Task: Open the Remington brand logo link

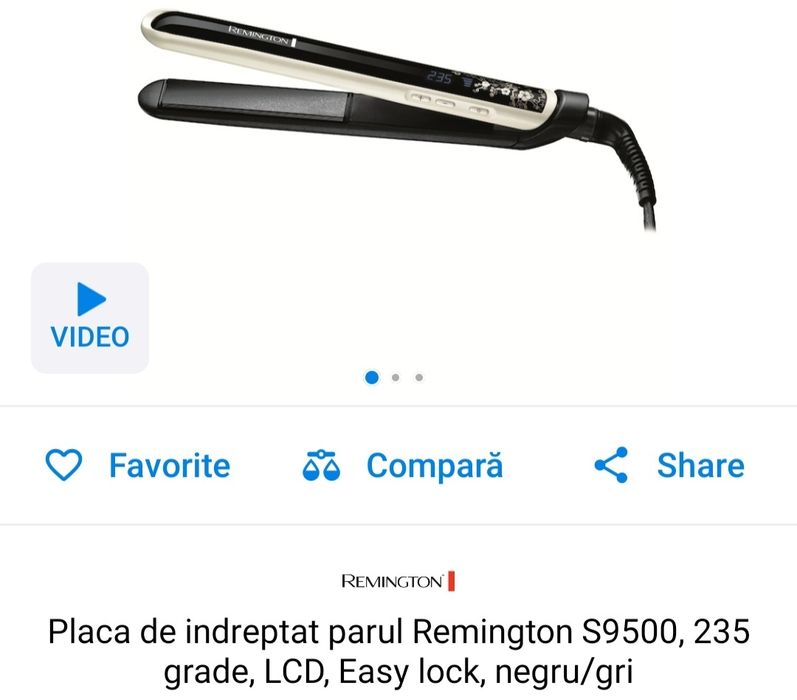Action: tap(398, 580)
